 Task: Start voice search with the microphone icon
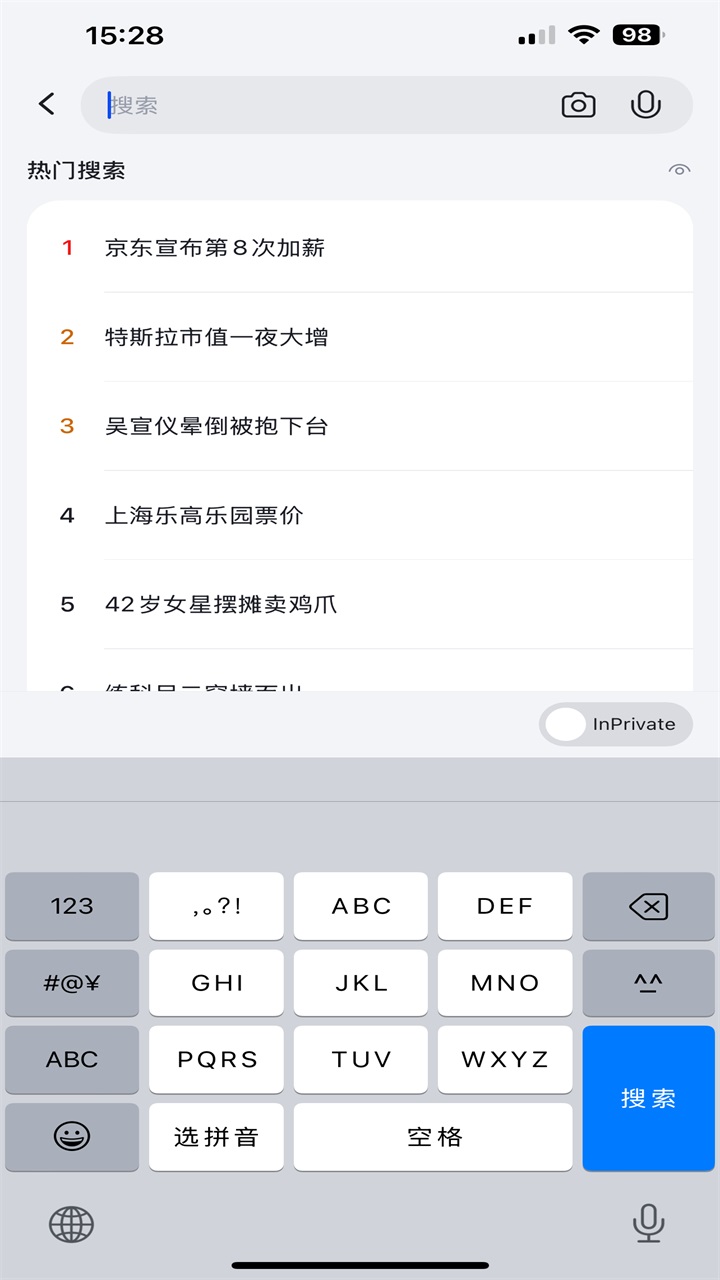[x=646, y=105]
